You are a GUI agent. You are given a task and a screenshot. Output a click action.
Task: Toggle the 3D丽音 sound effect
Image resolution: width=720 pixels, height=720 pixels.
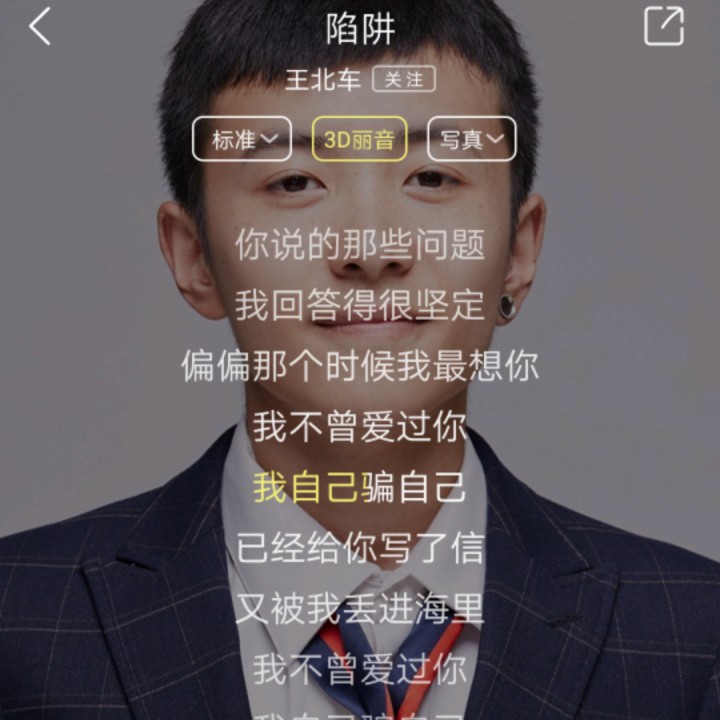[359, 140]
